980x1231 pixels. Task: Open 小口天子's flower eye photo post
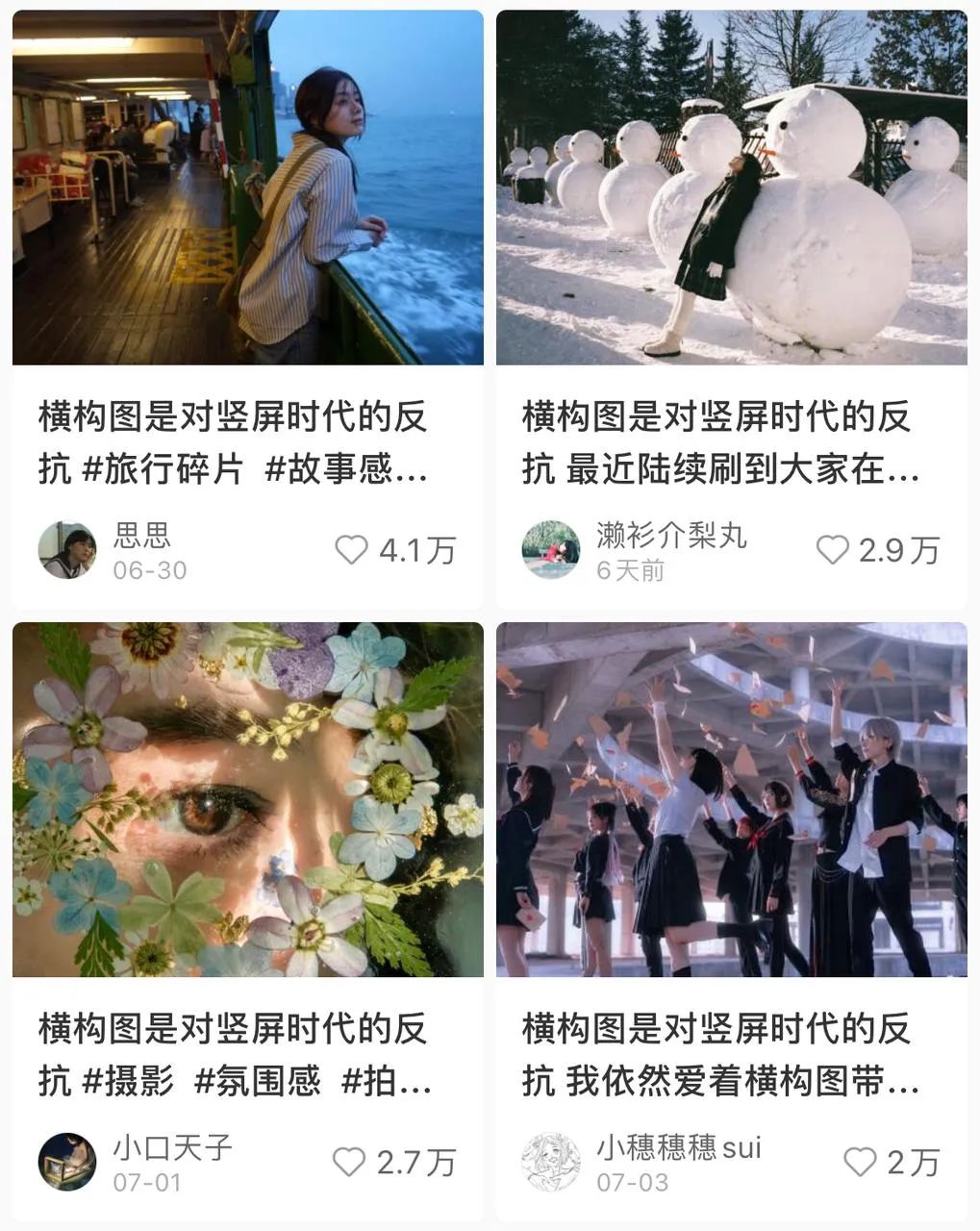pos(247,799)
